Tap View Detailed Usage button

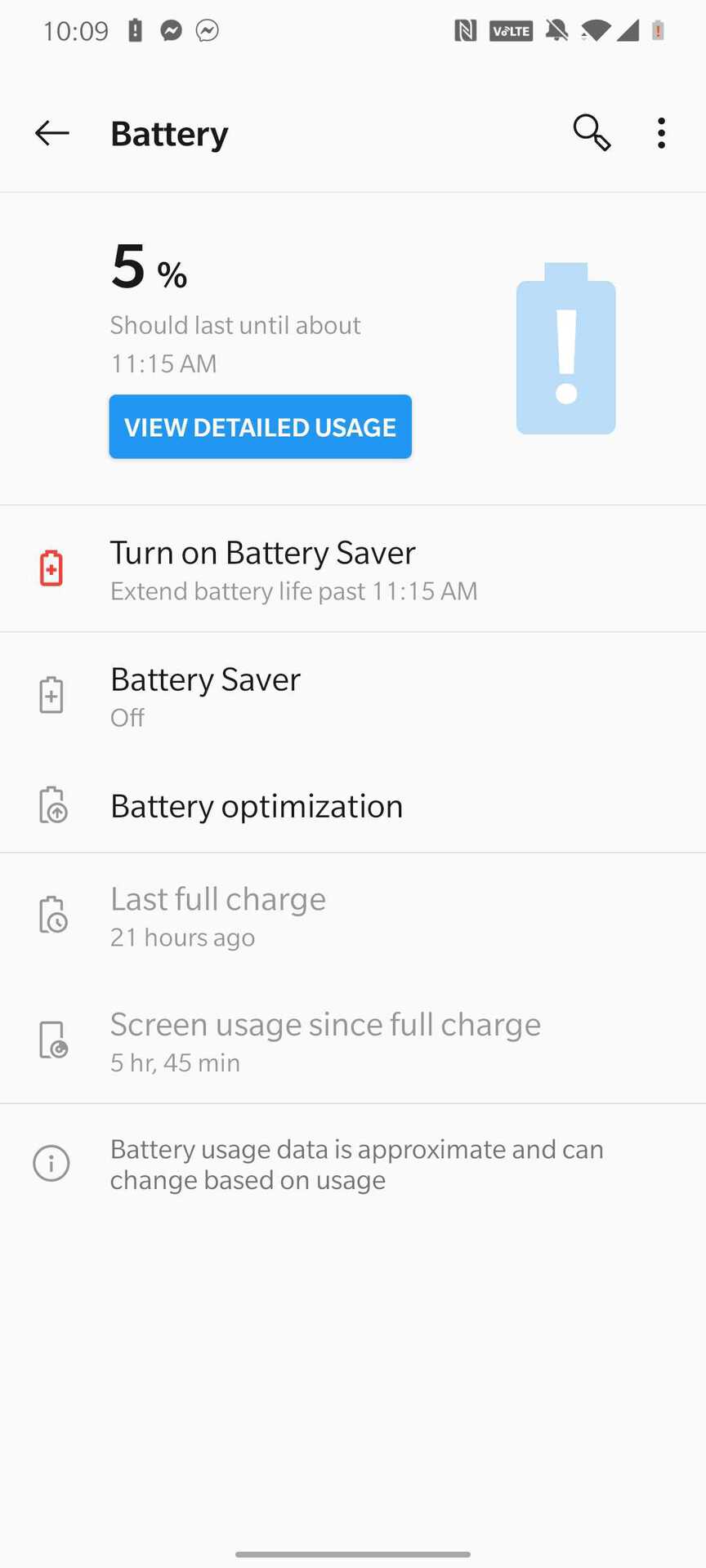coord(260,427)
